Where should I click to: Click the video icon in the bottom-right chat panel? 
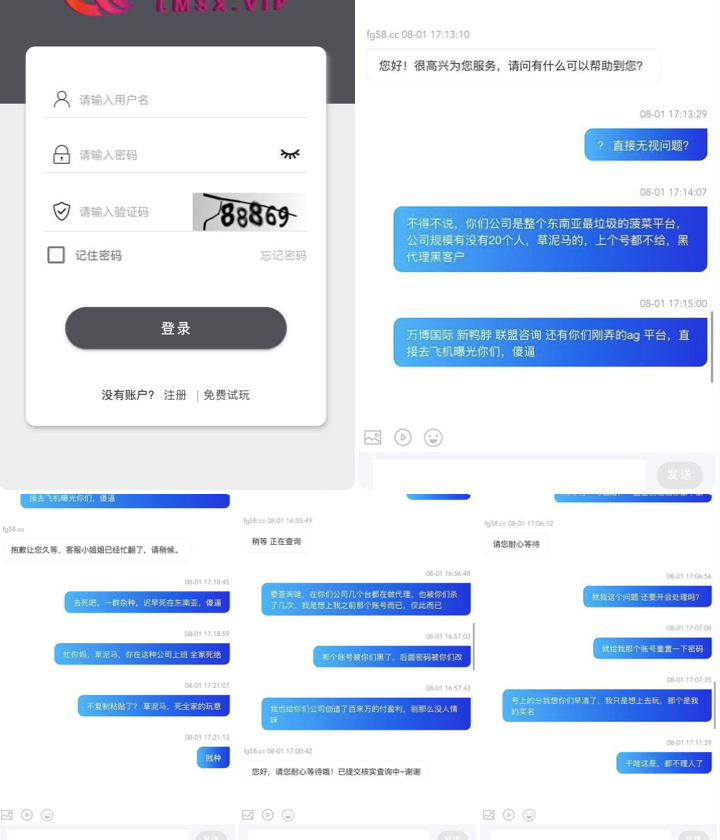(508, 815)
